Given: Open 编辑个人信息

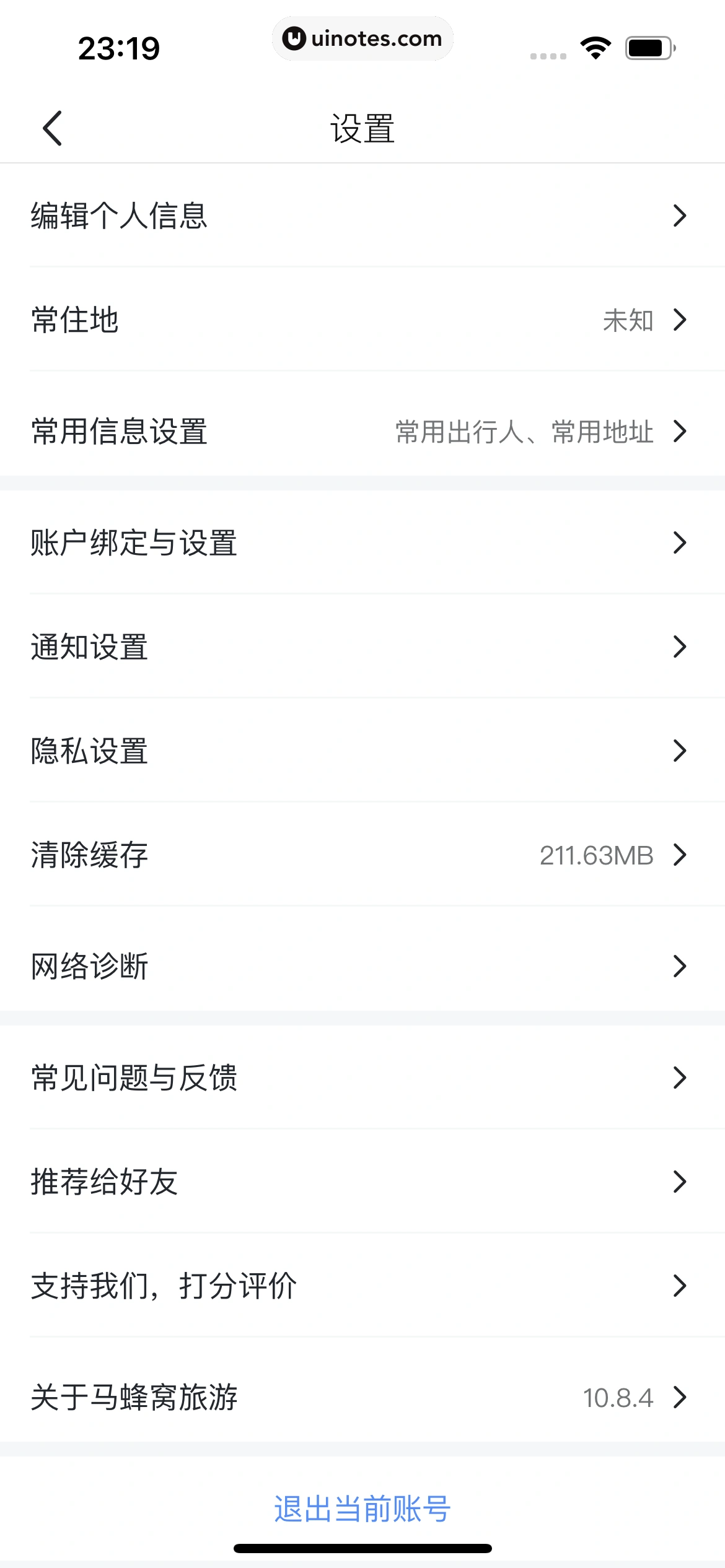Looking at the screenshot, I should 362,216.
